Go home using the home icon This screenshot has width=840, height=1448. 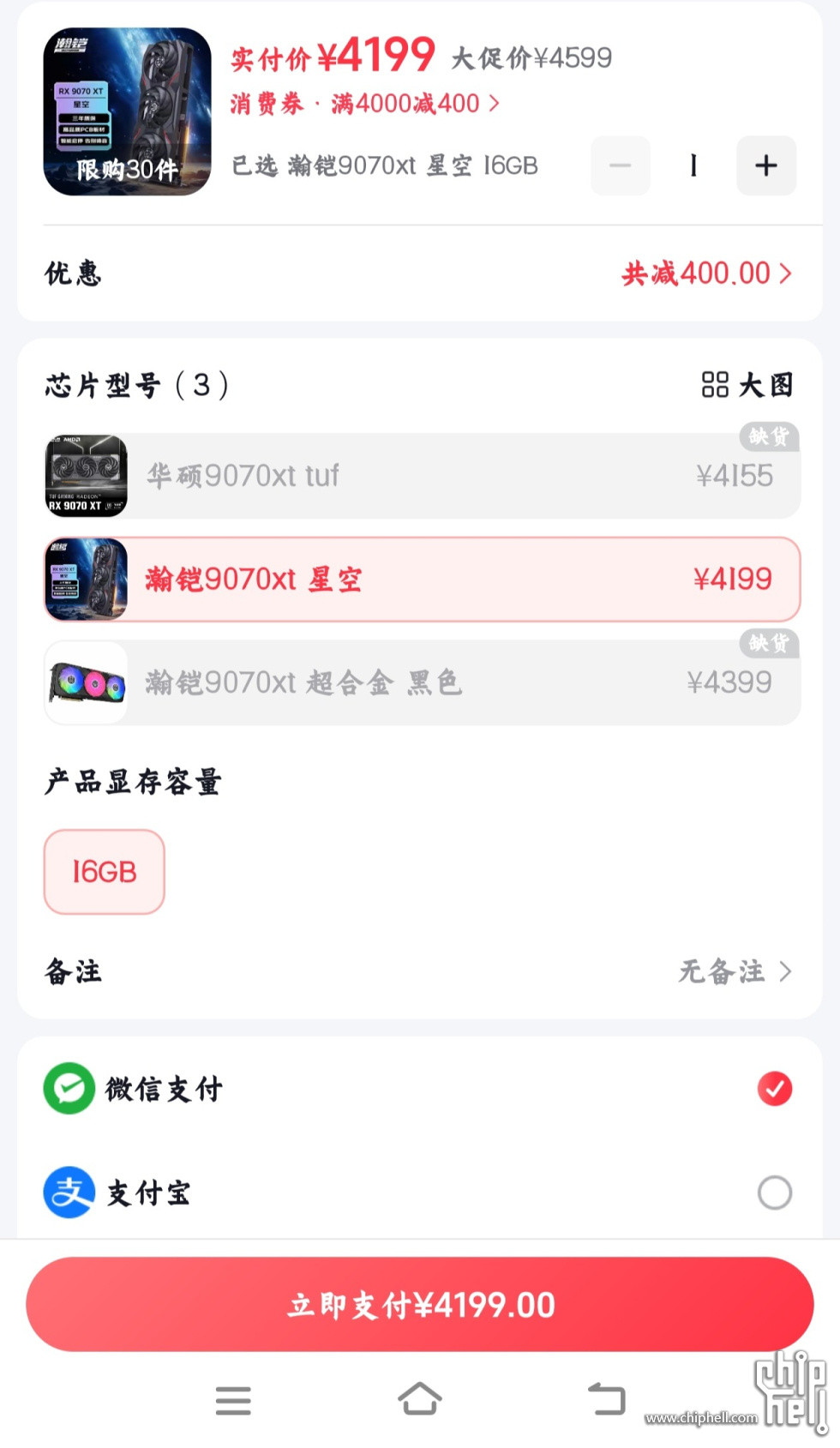420,1397
